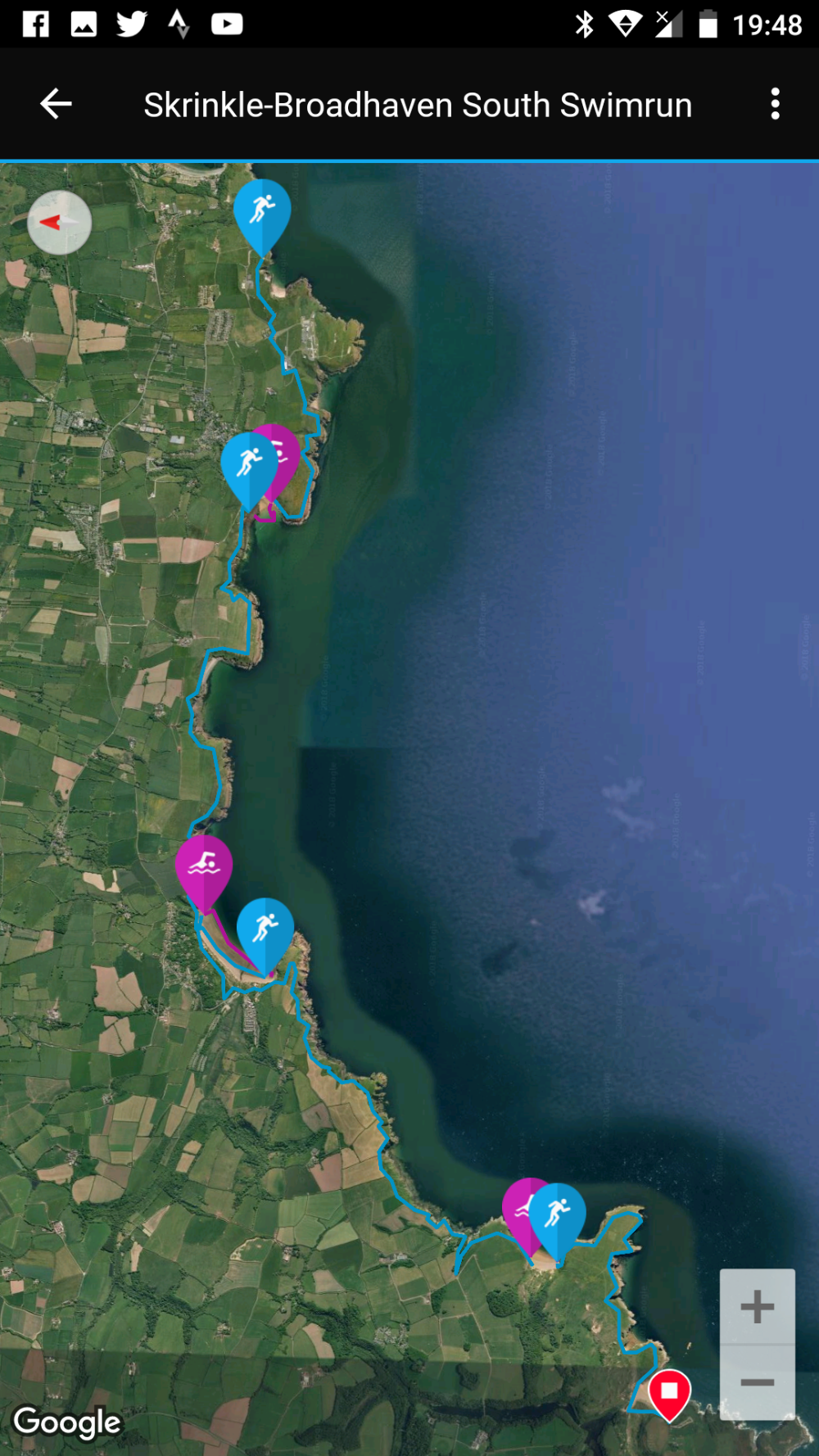
Task: Go back using the arrow
Action: pos(56,104)
